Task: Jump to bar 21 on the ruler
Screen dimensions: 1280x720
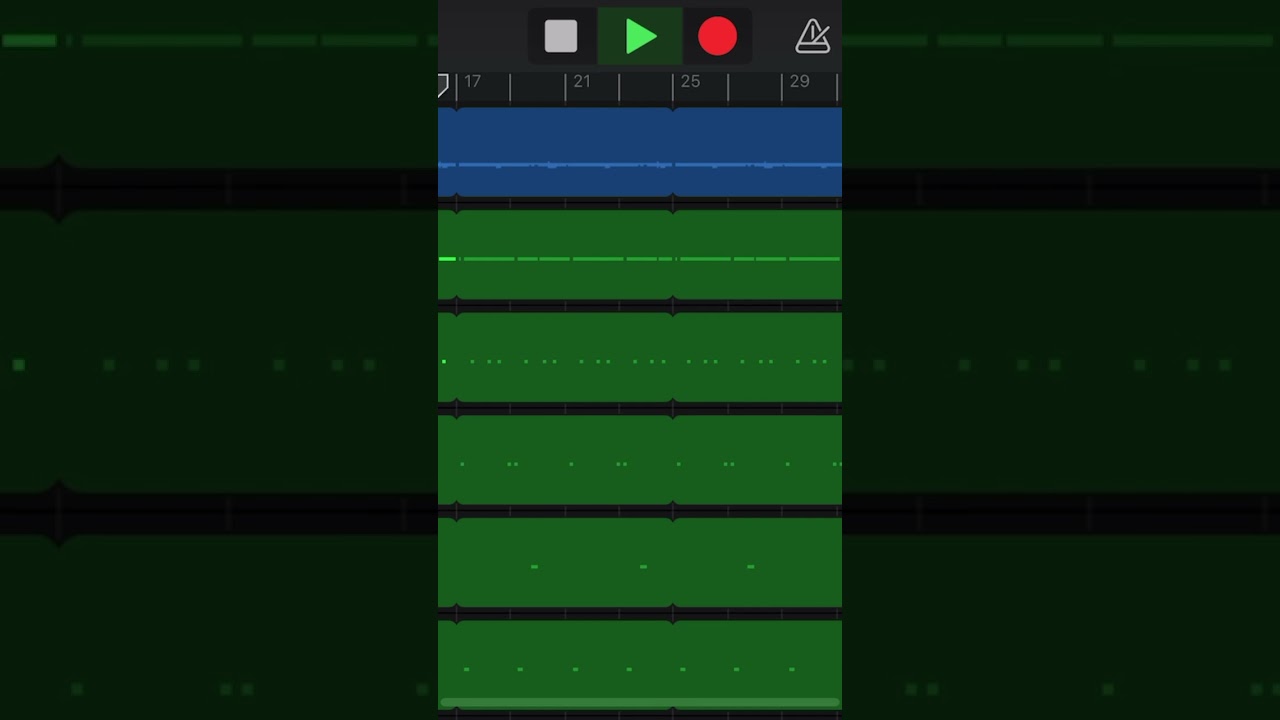Action: coord(581,82)
